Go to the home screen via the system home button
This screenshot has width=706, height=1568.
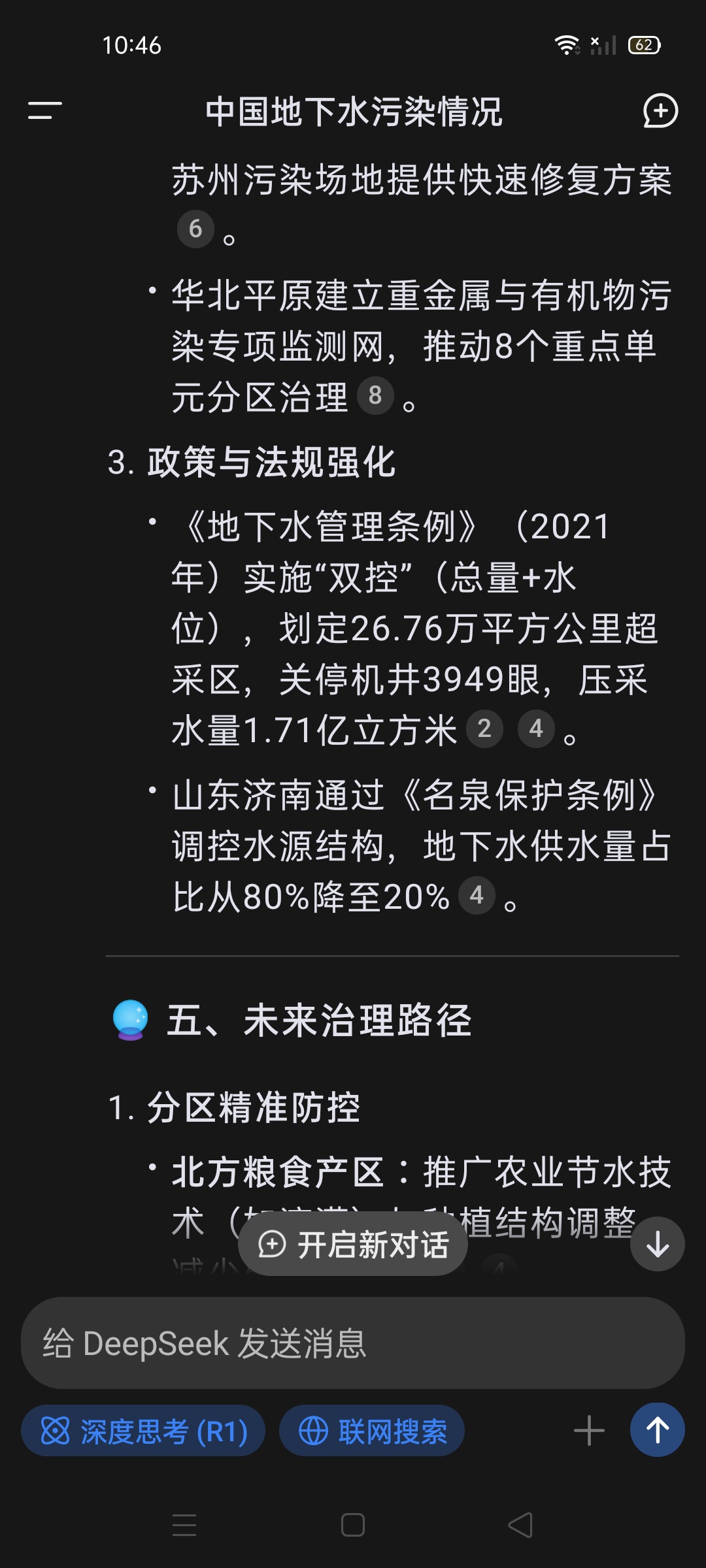[x=353, y=1526]
